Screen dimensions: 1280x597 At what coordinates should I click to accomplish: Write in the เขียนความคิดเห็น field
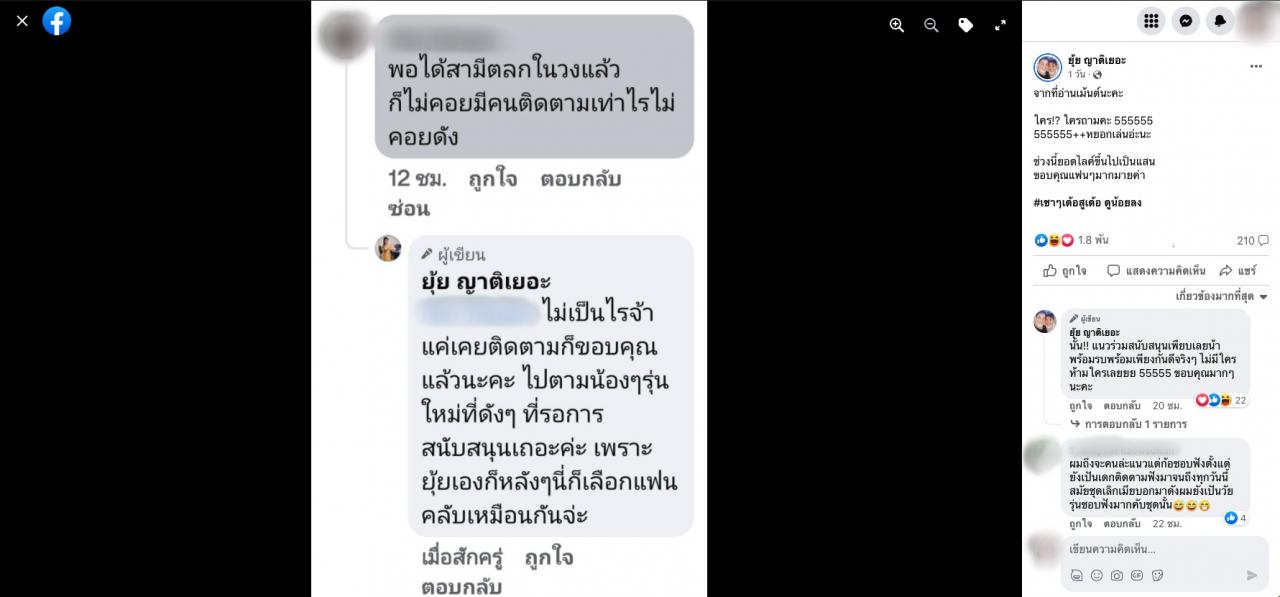click(x=1150, y=549)
